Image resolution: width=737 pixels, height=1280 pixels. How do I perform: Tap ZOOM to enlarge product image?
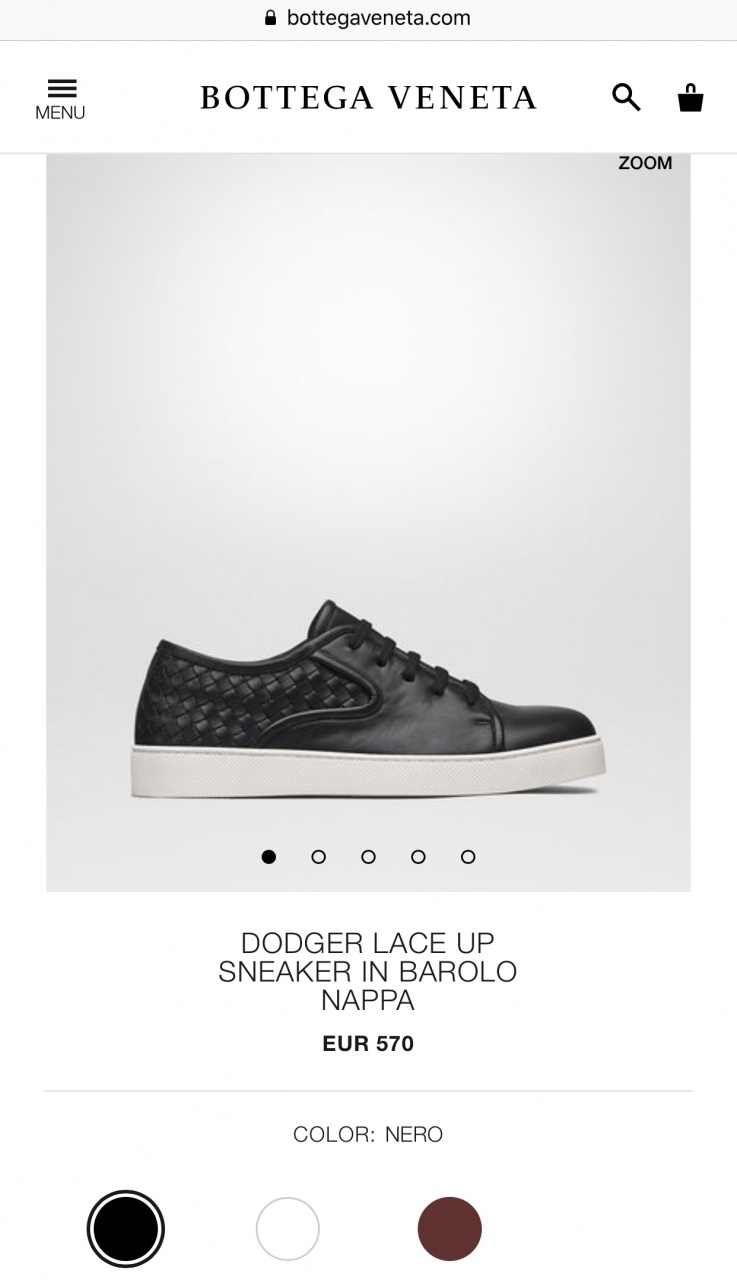pos(644,163)
